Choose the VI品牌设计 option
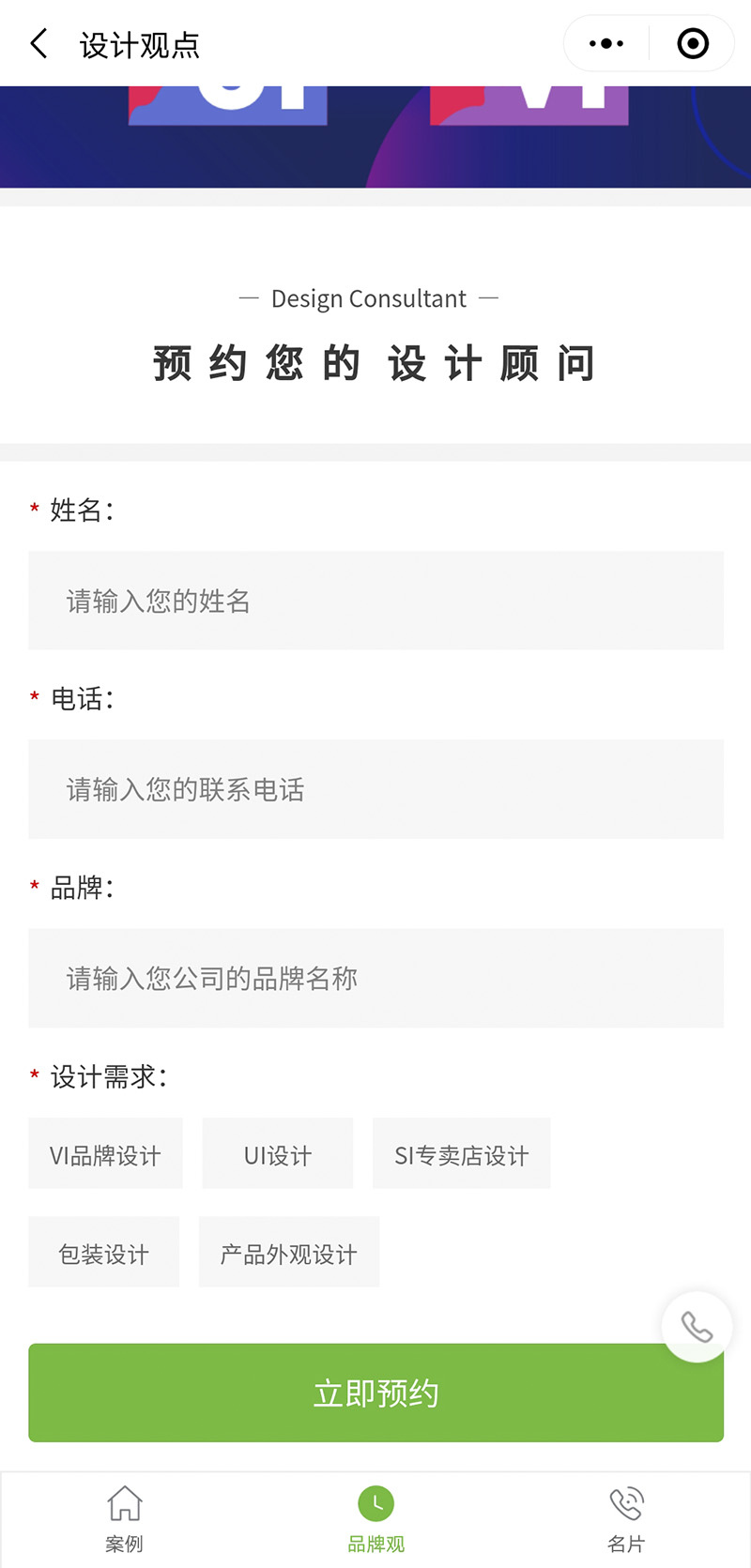The height and width of the screenshot is (1568, 751). (105, 1153)
